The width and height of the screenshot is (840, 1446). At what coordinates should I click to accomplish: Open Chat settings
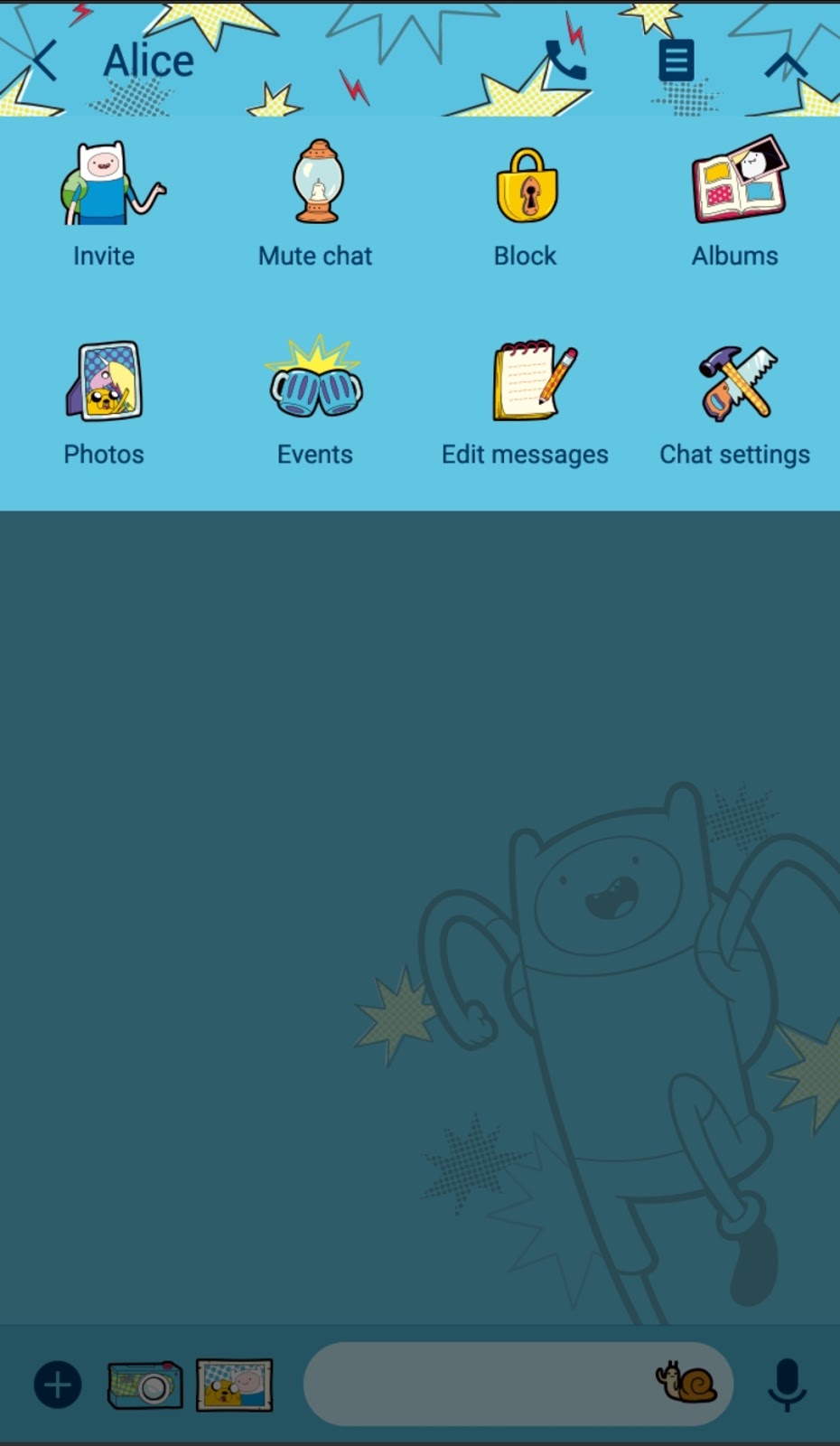coord(735,404)
